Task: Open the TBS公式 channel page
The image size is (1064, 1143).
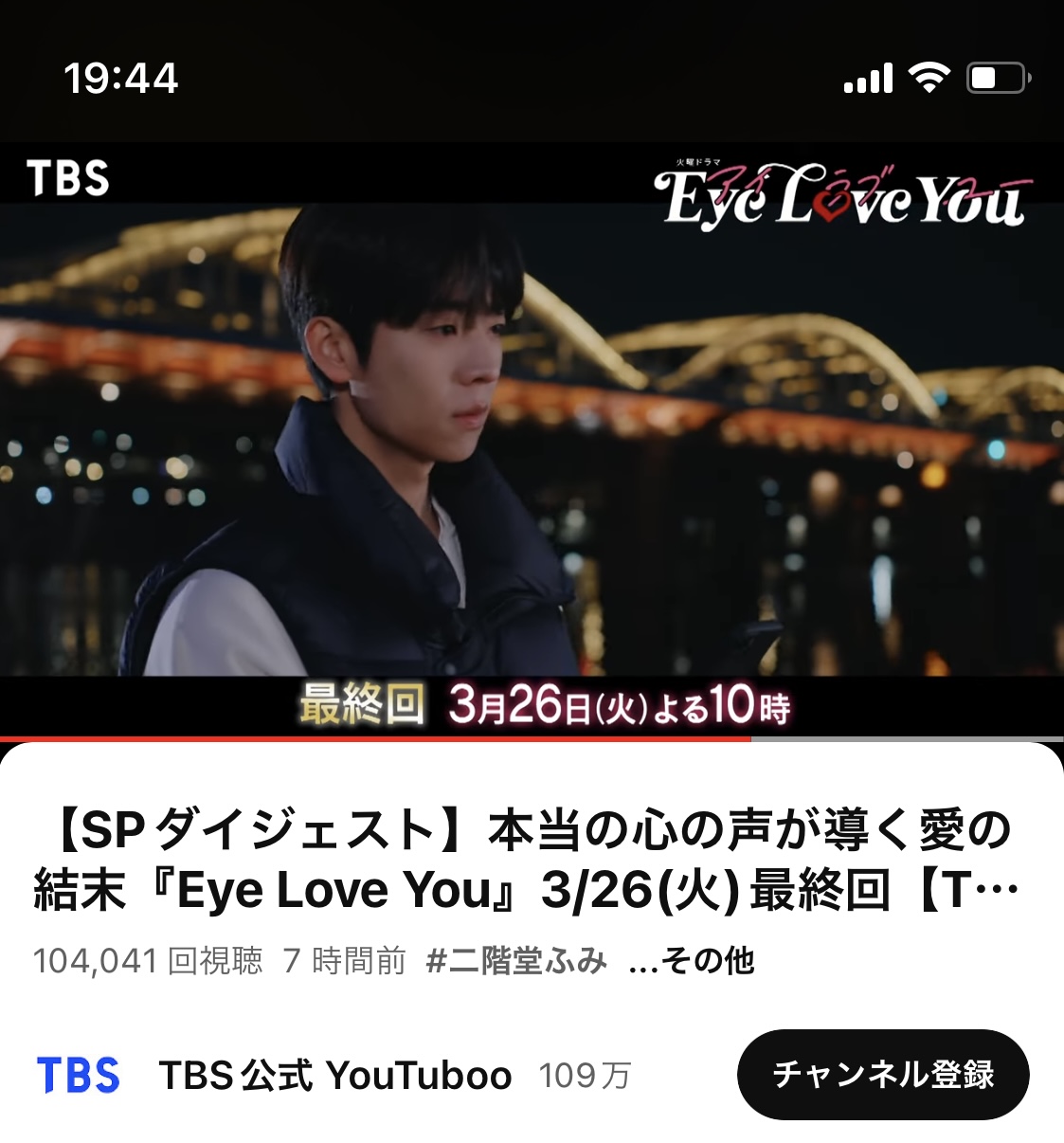Action: [x=334, y=1076]
